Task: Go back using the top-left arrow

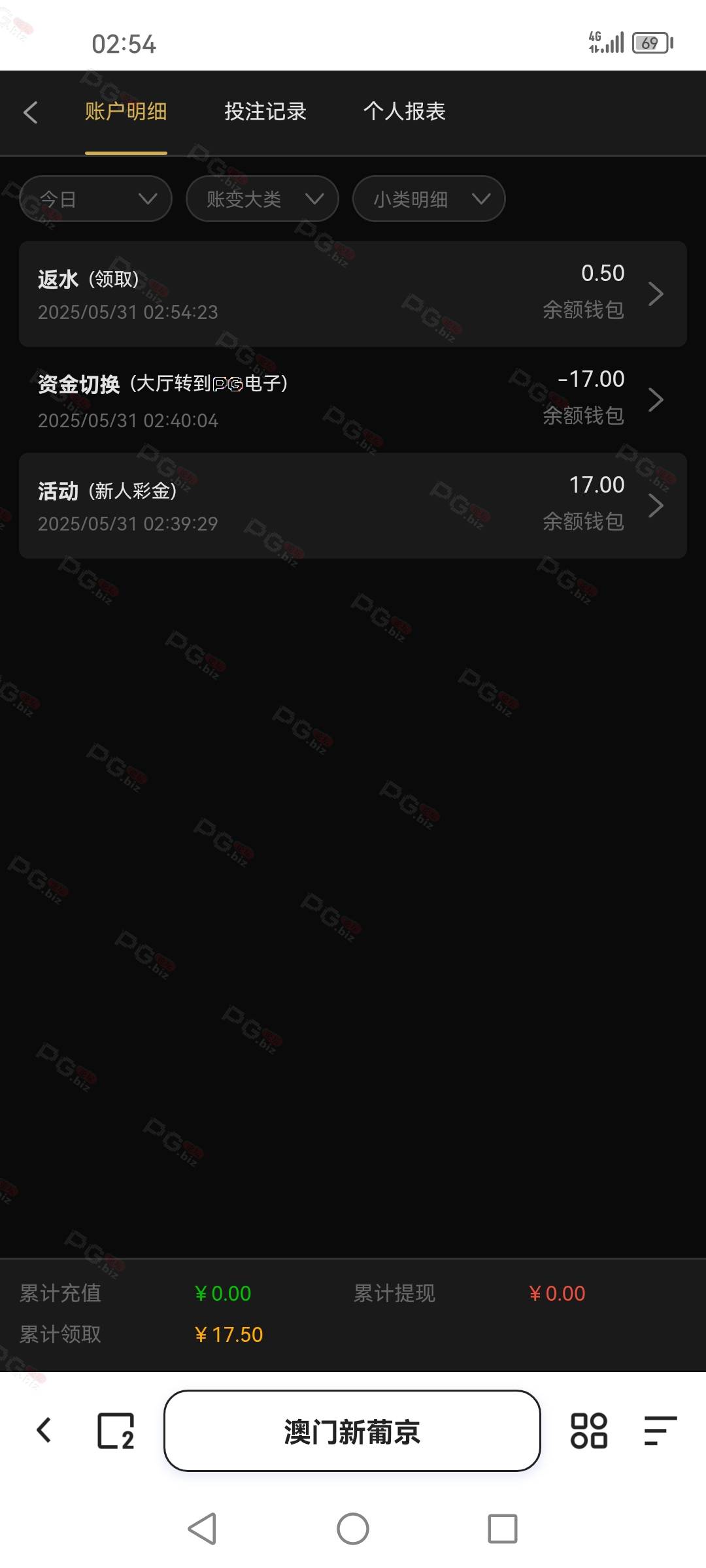Action: 31,112
